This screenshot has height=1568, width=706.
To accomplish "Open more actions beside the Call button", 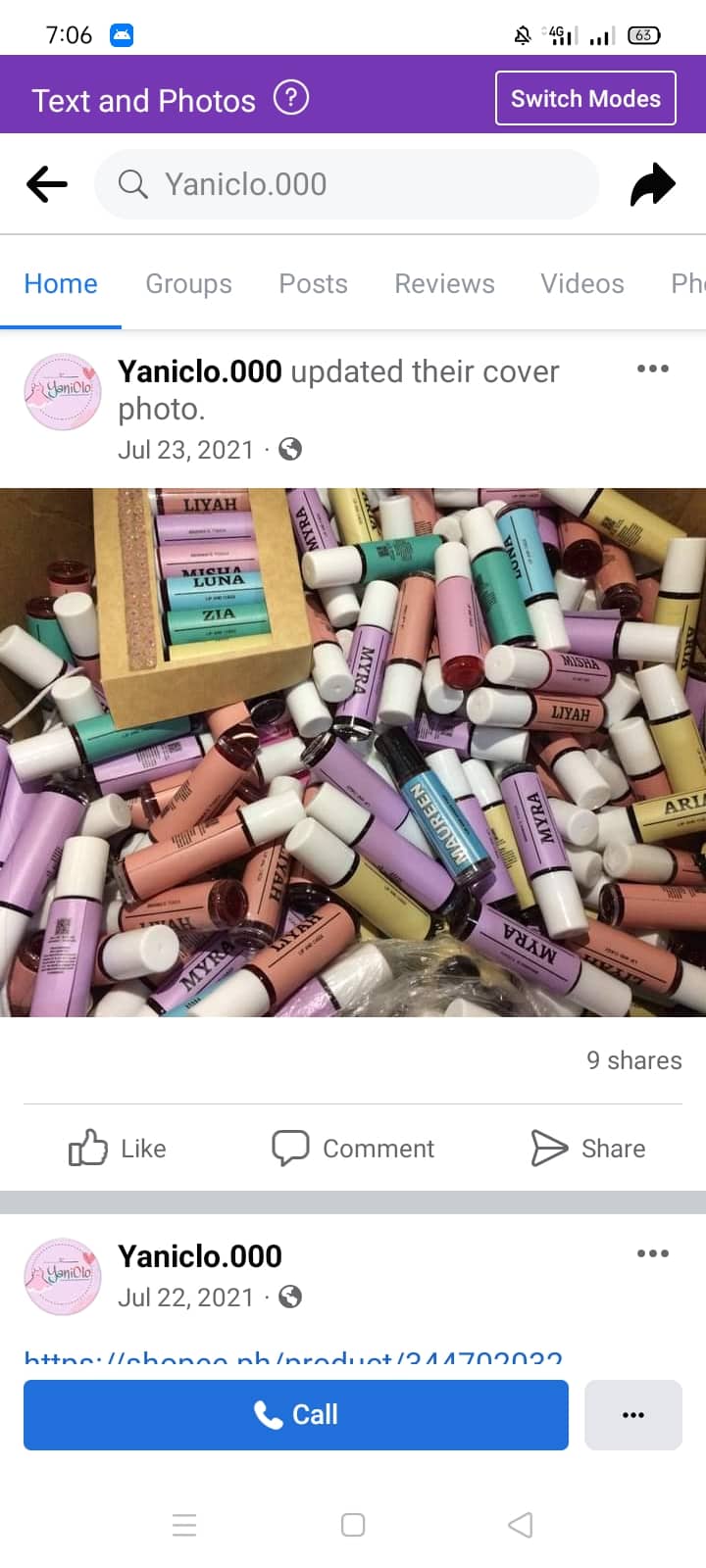I will tap(633, 1414).
